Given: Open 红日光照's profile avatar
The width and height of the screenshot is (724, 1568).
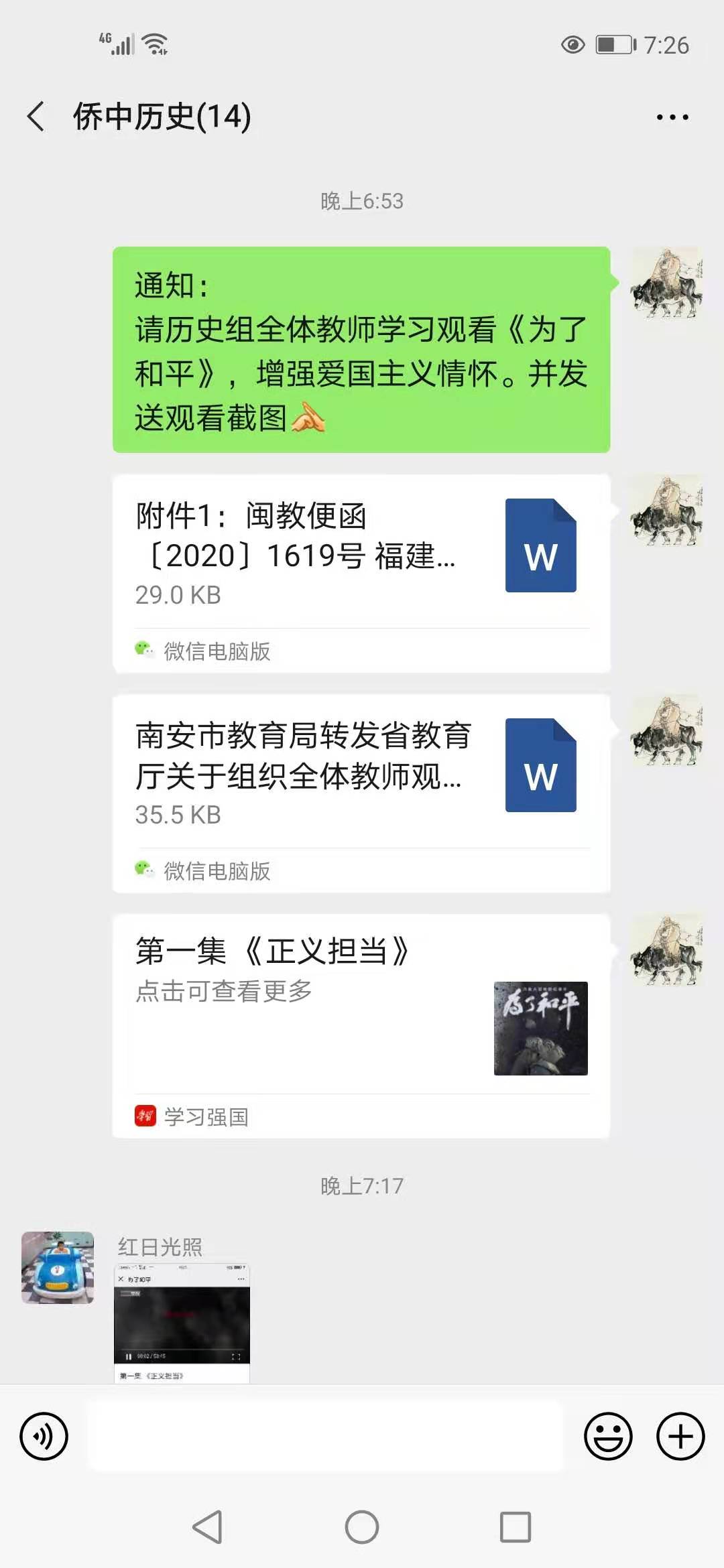Looking at the screenshot, I should tap(58, 1267).
